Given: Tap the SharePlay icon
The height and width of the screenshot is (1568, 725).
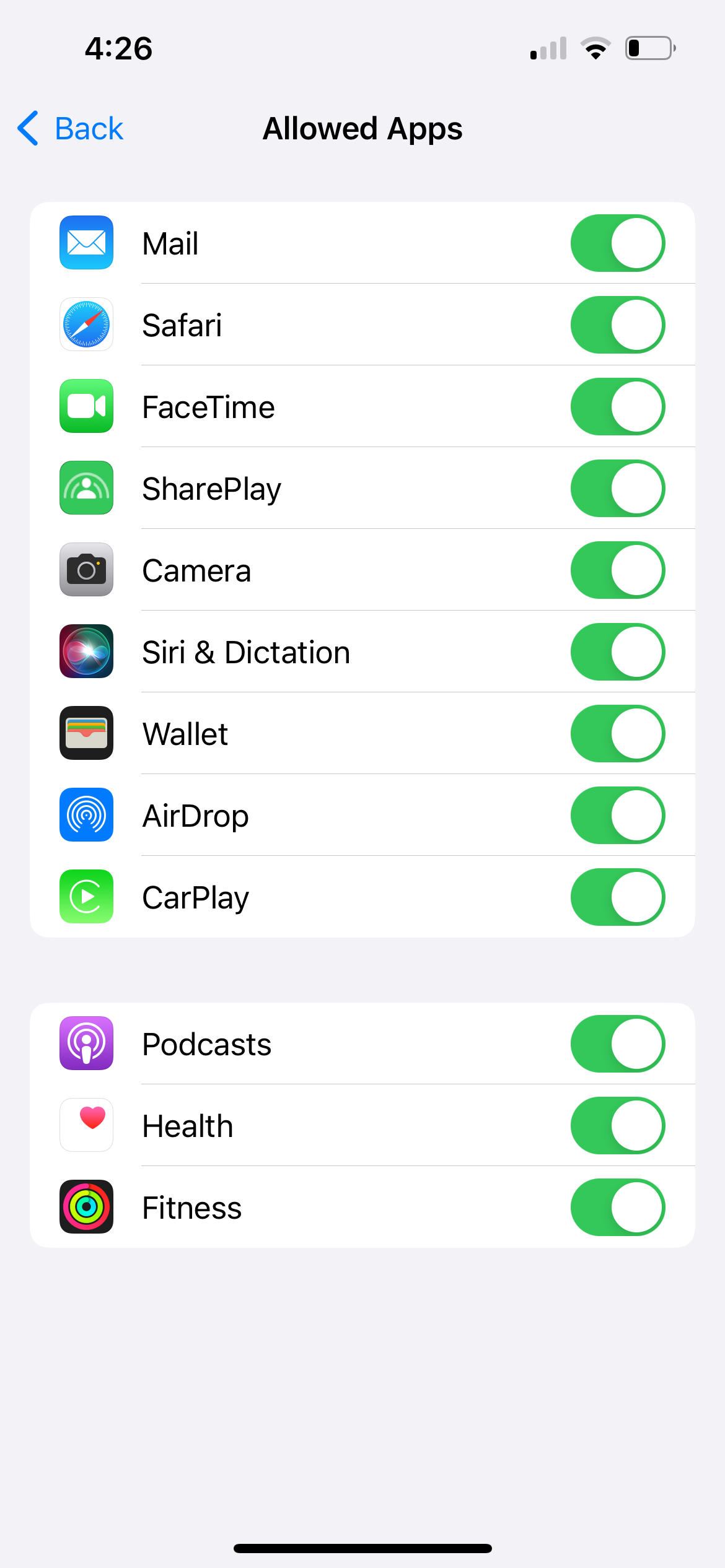Looking at the screenshot, I should [x=86, y=488].
